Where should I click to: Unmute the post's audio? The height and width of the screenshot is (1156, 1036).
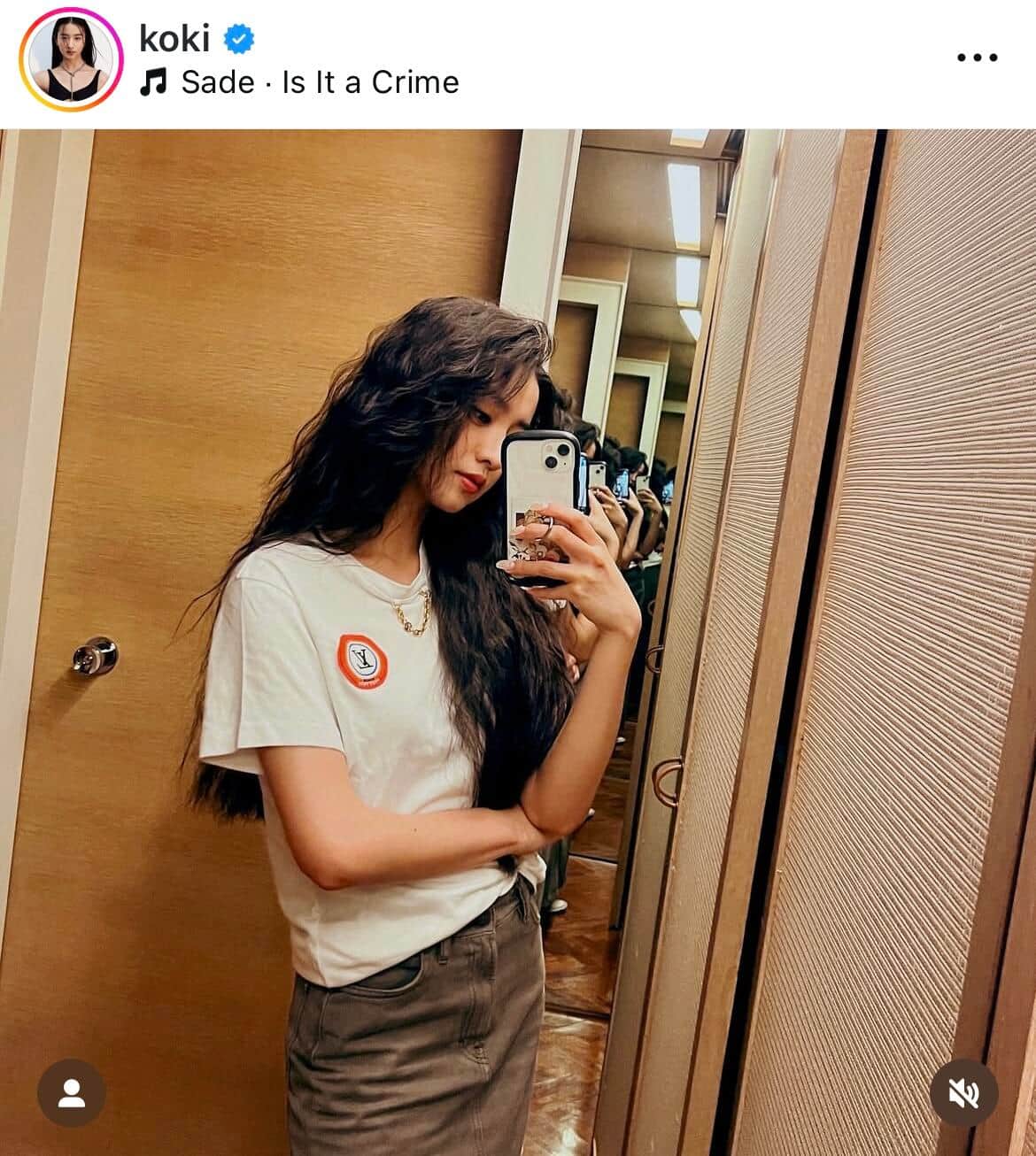click(964, 1094)
